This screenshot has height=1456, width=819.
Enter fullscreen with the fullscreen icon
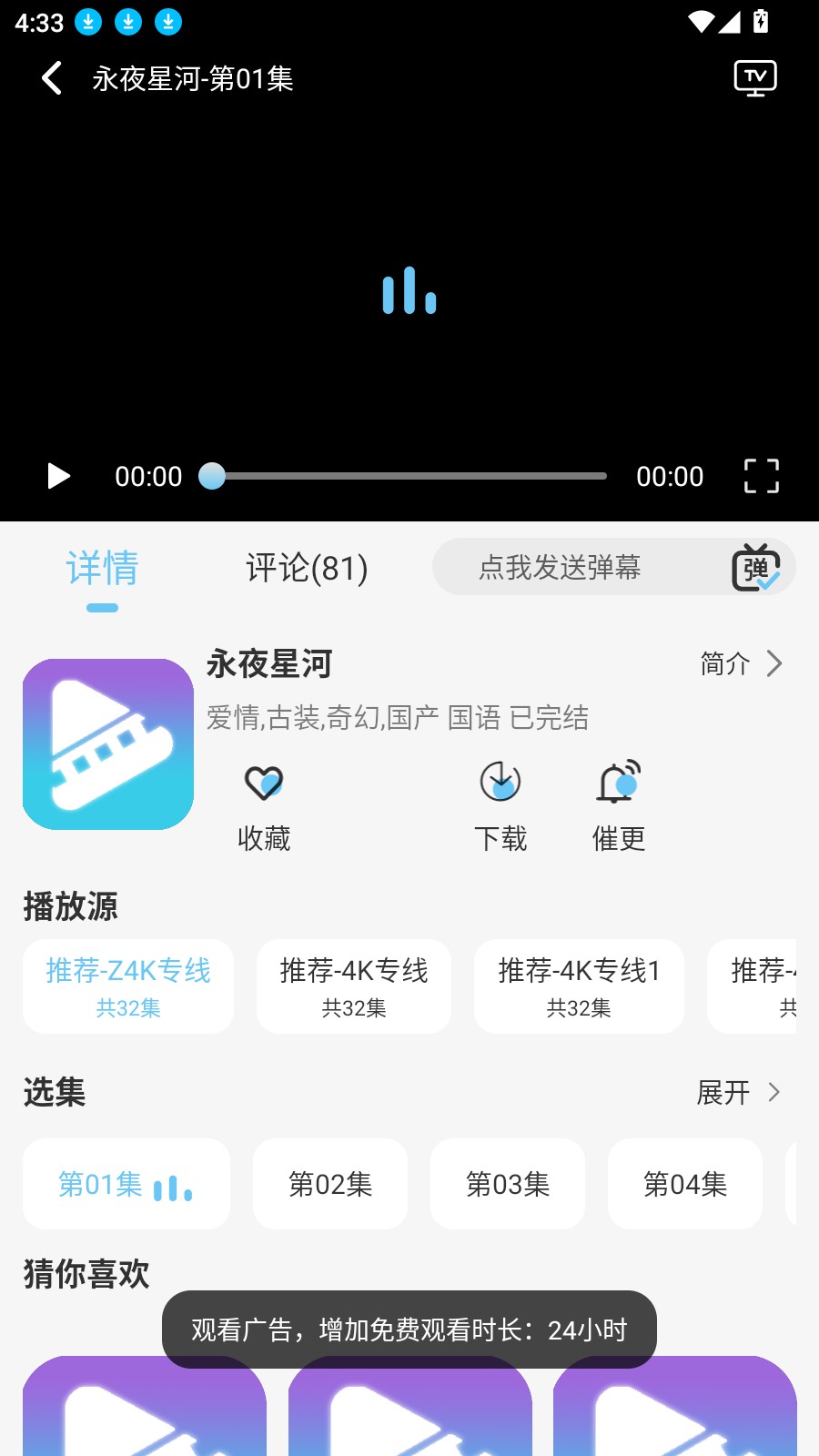761,476
